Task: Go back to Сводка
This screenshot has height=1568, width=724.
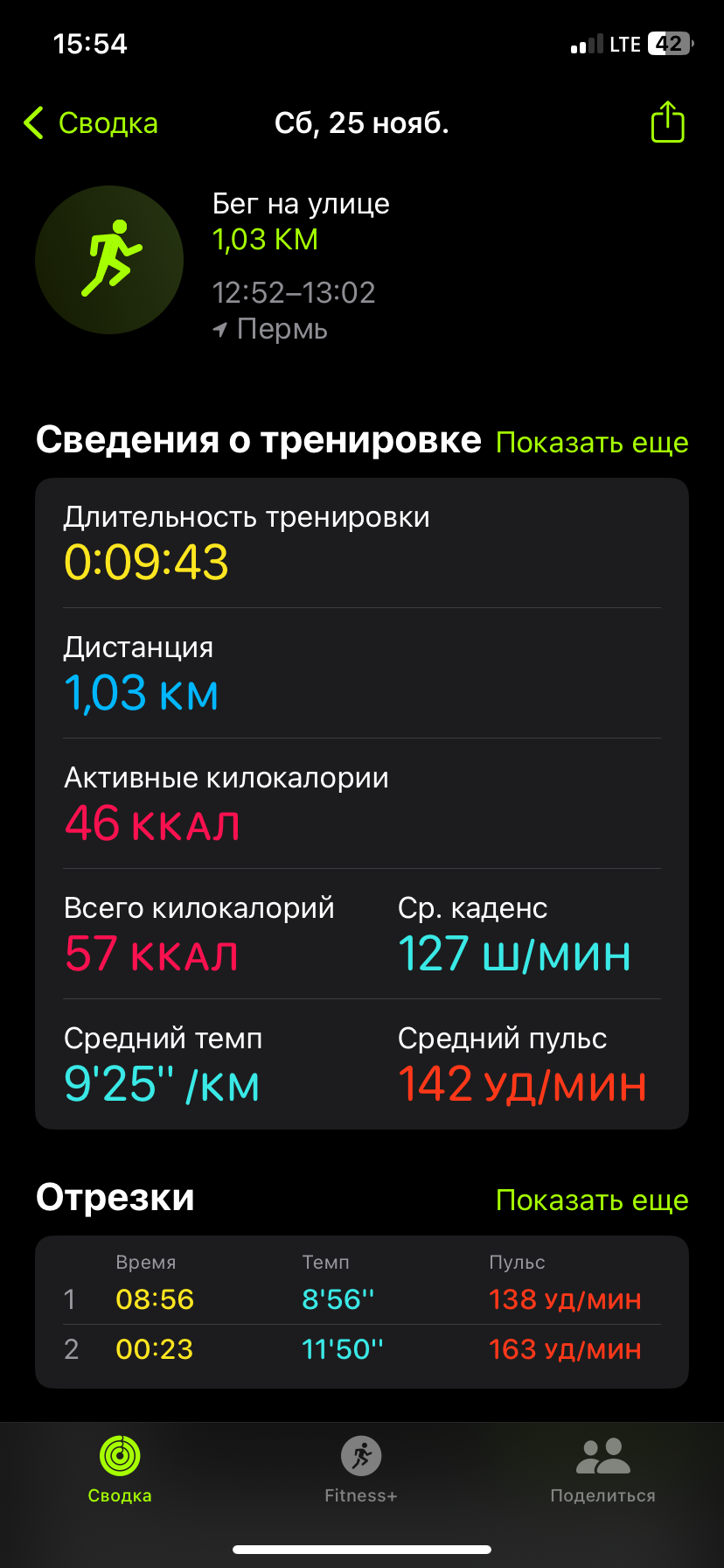Action: (91, 123)
